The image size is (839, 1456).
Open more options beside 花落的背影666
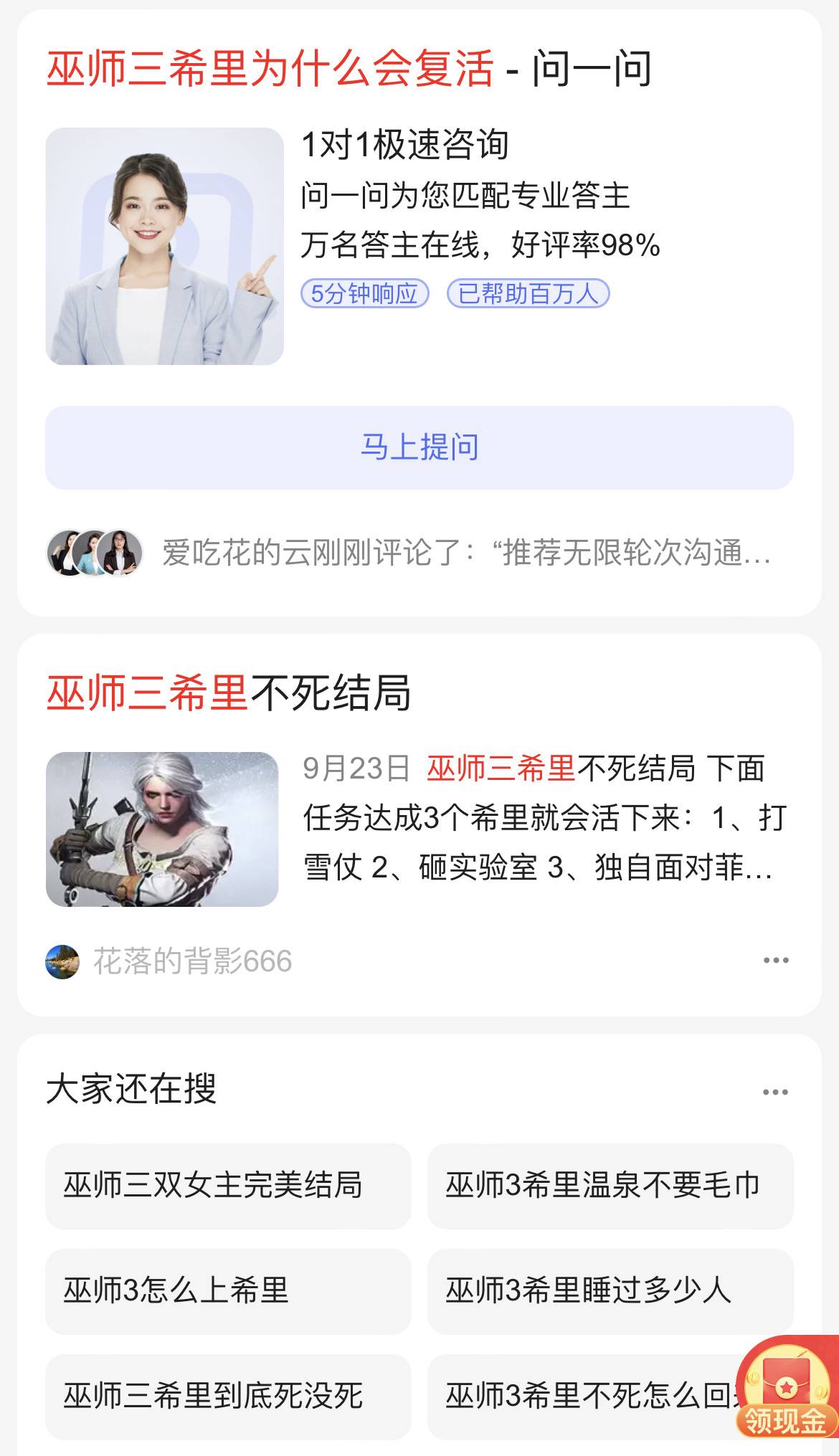[x=775, y=961]
